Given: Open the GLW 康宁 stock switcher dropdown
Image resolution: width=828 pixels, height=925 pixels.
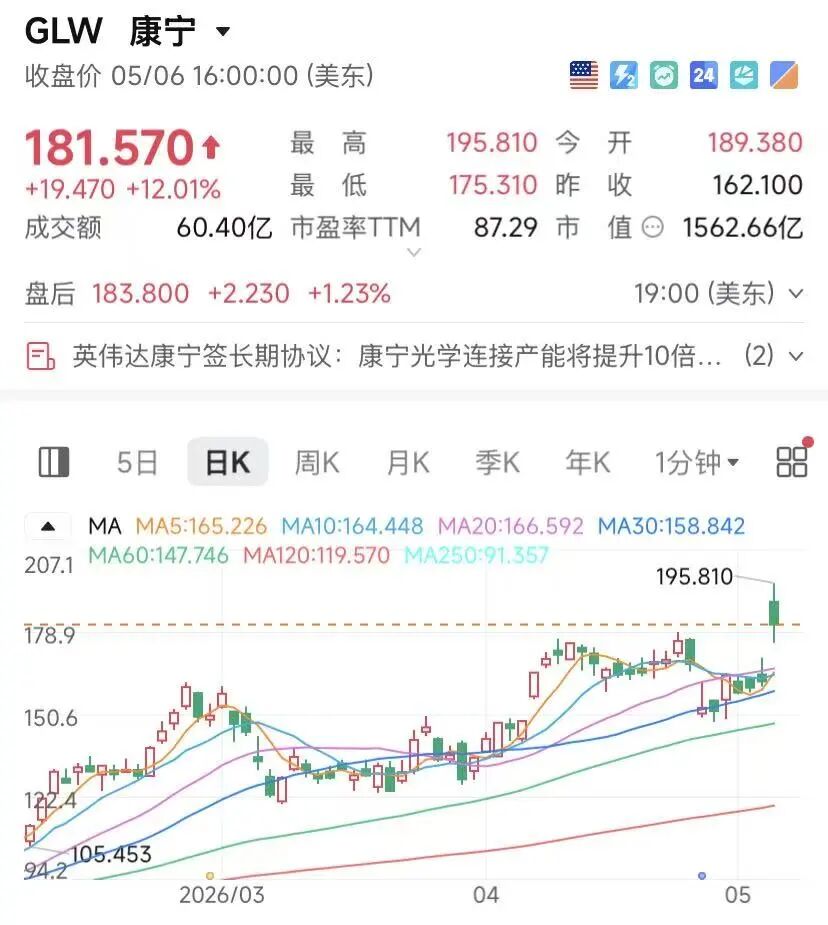Looking at the screenshot, I should (223, 31).
